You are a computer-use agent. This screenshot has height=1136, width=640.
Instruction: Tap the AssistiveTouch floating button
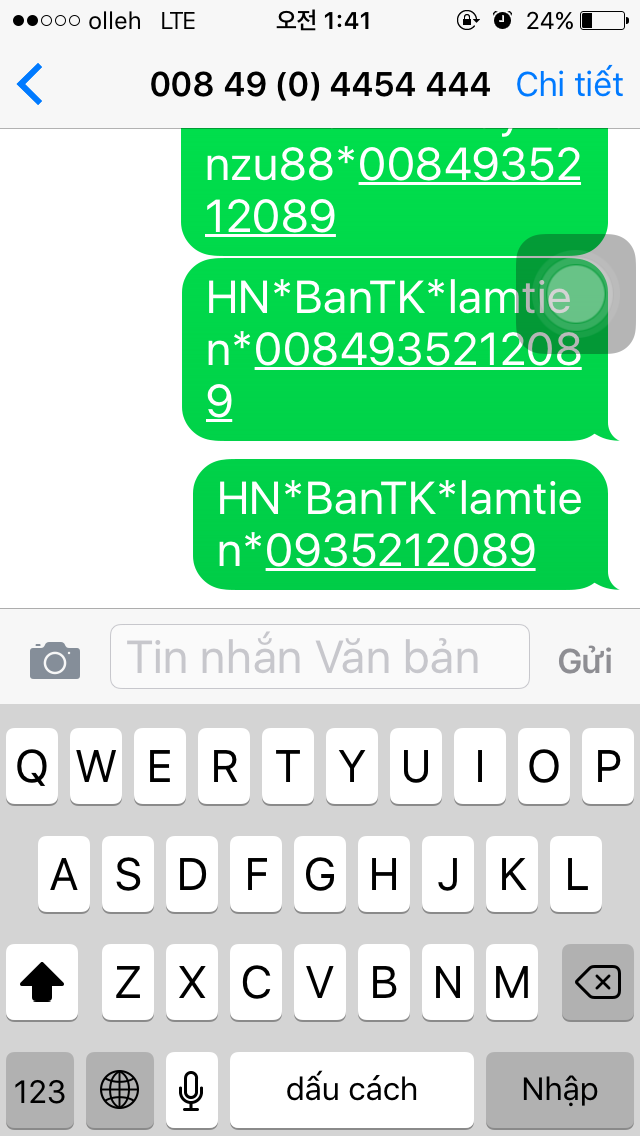click(x=574, y=294)
